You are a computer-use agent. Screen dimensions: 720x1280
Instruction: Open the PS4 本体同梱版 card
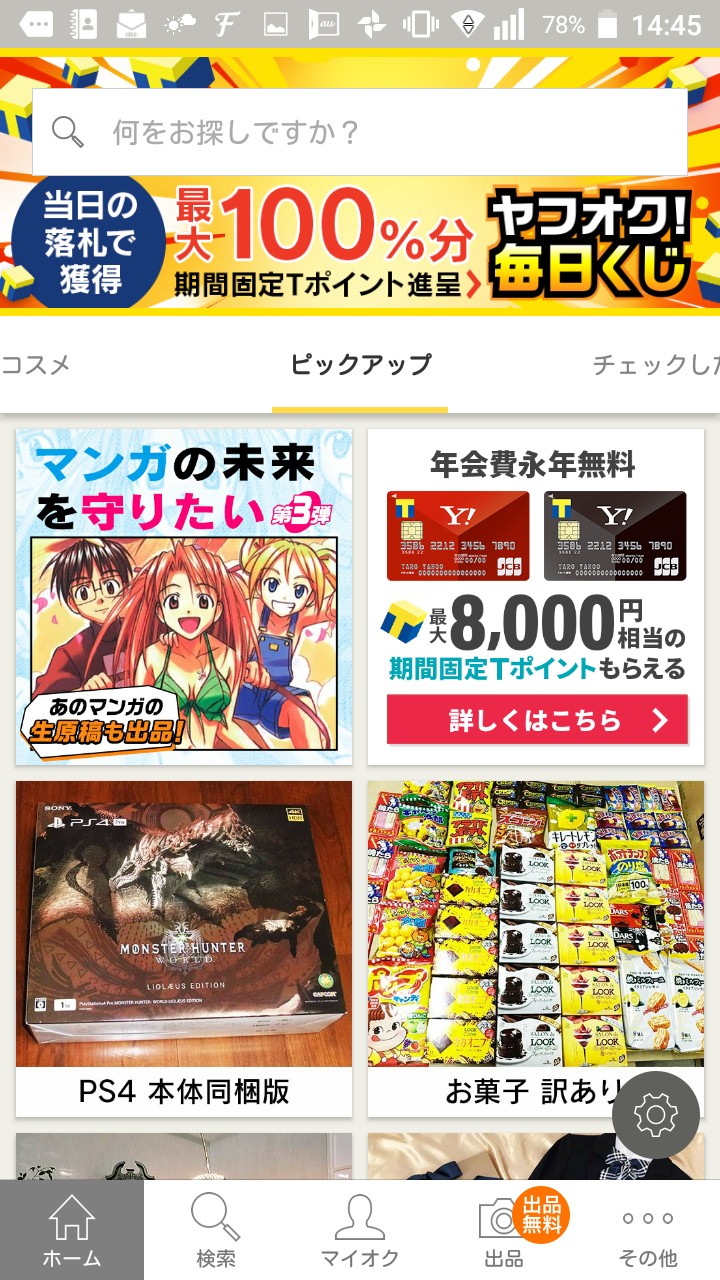pos(184,949)
